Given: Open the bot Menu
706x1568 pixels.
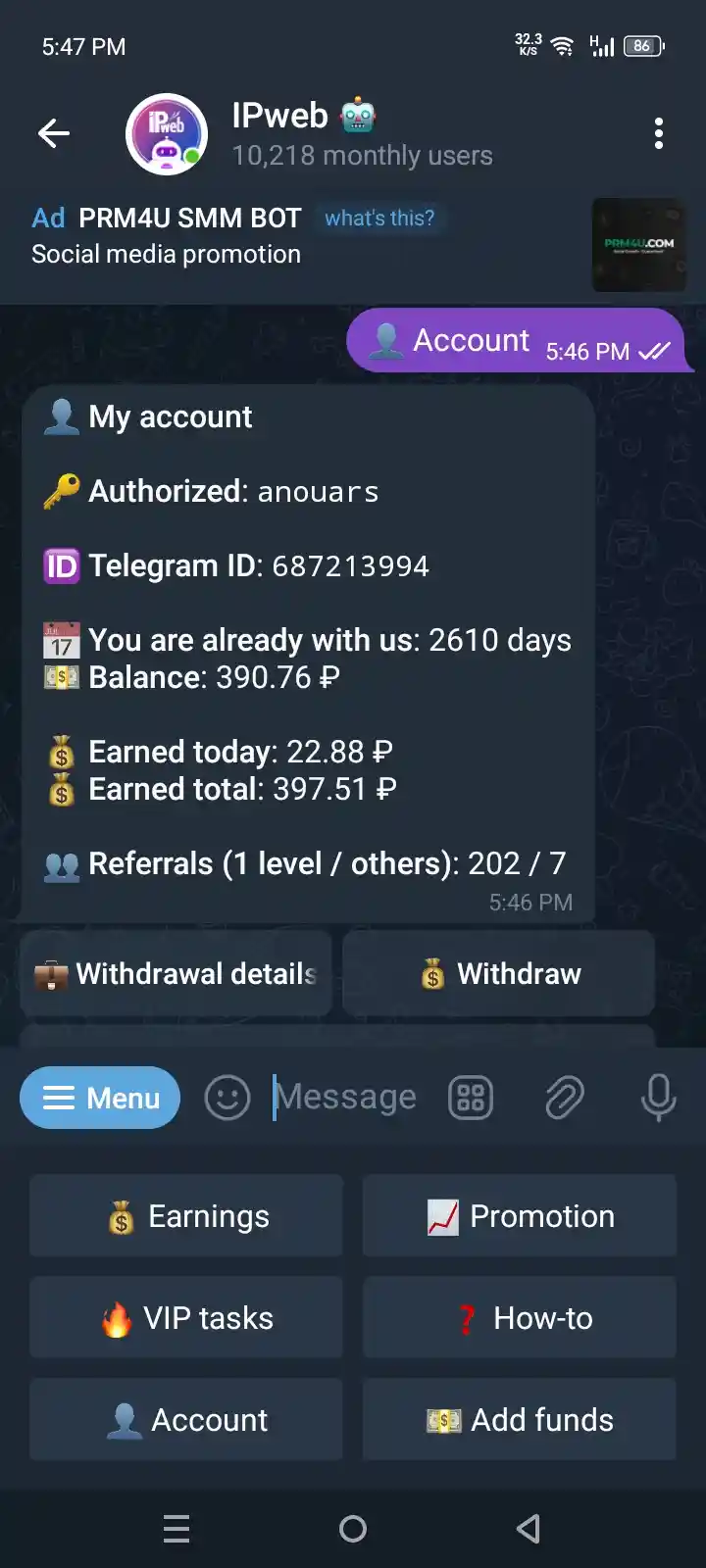Looking at the screenshot, I should click(100, 1098).
